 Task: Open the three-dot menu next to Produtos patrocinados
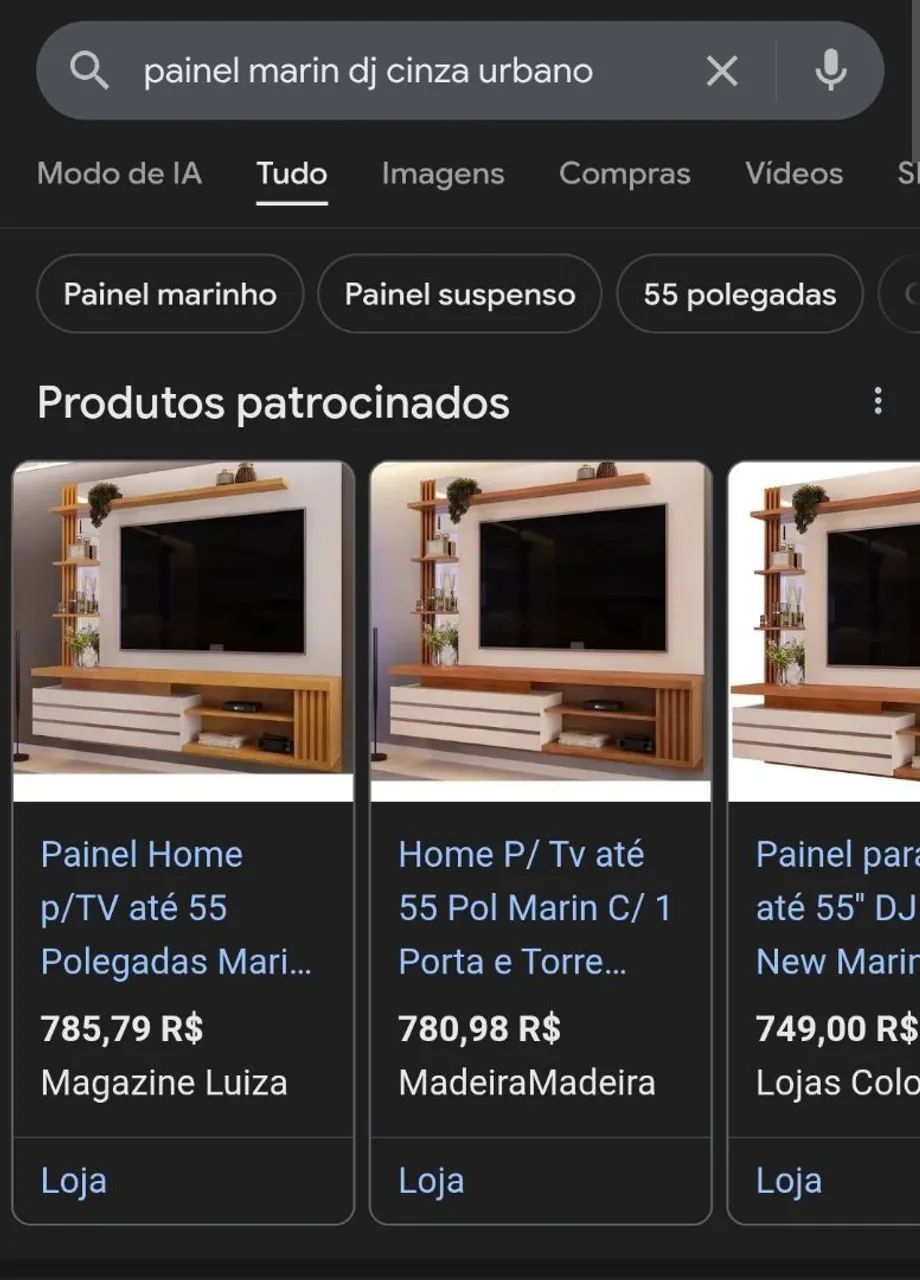pyautogui.click(x=877, y=402)
